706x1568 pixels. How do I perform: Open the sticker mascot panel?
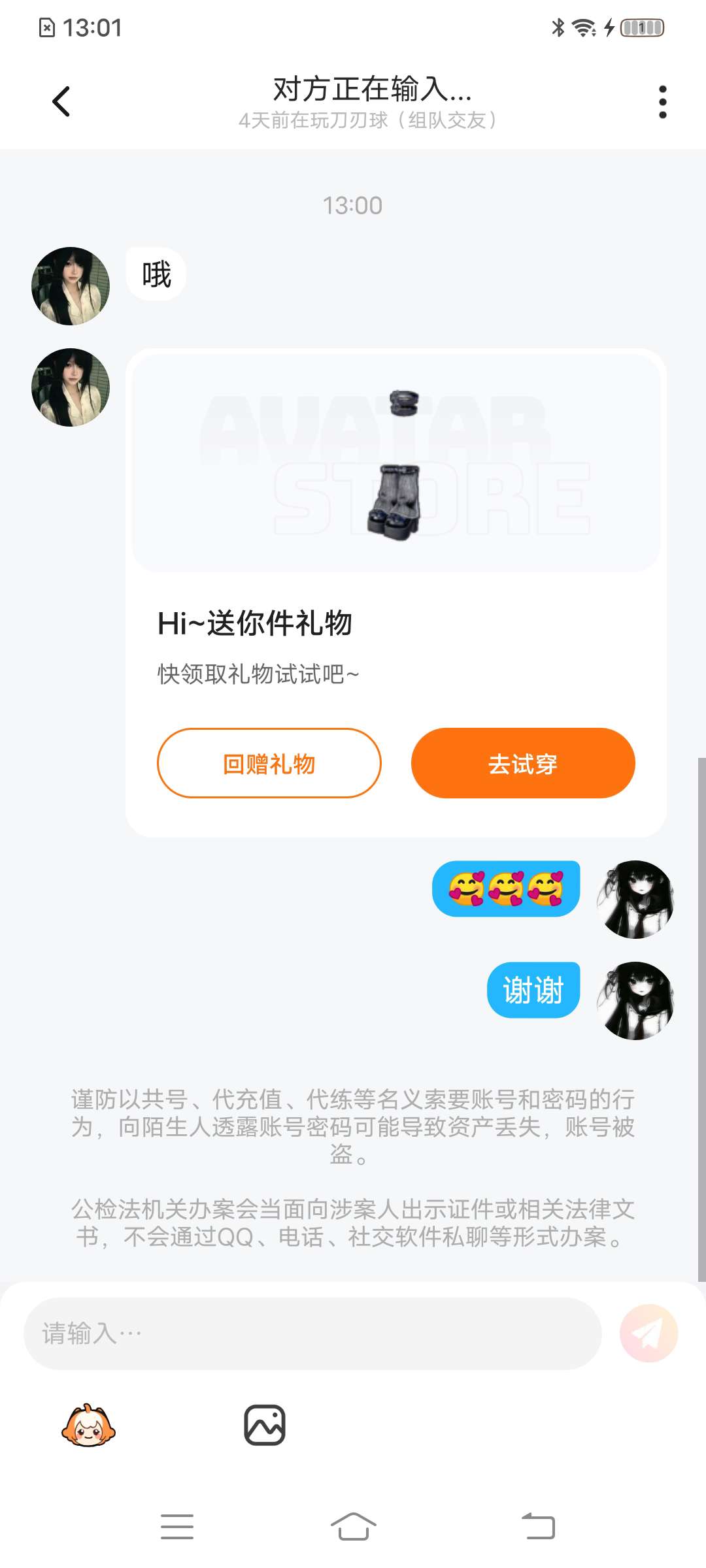click(x=88, y=1425)
